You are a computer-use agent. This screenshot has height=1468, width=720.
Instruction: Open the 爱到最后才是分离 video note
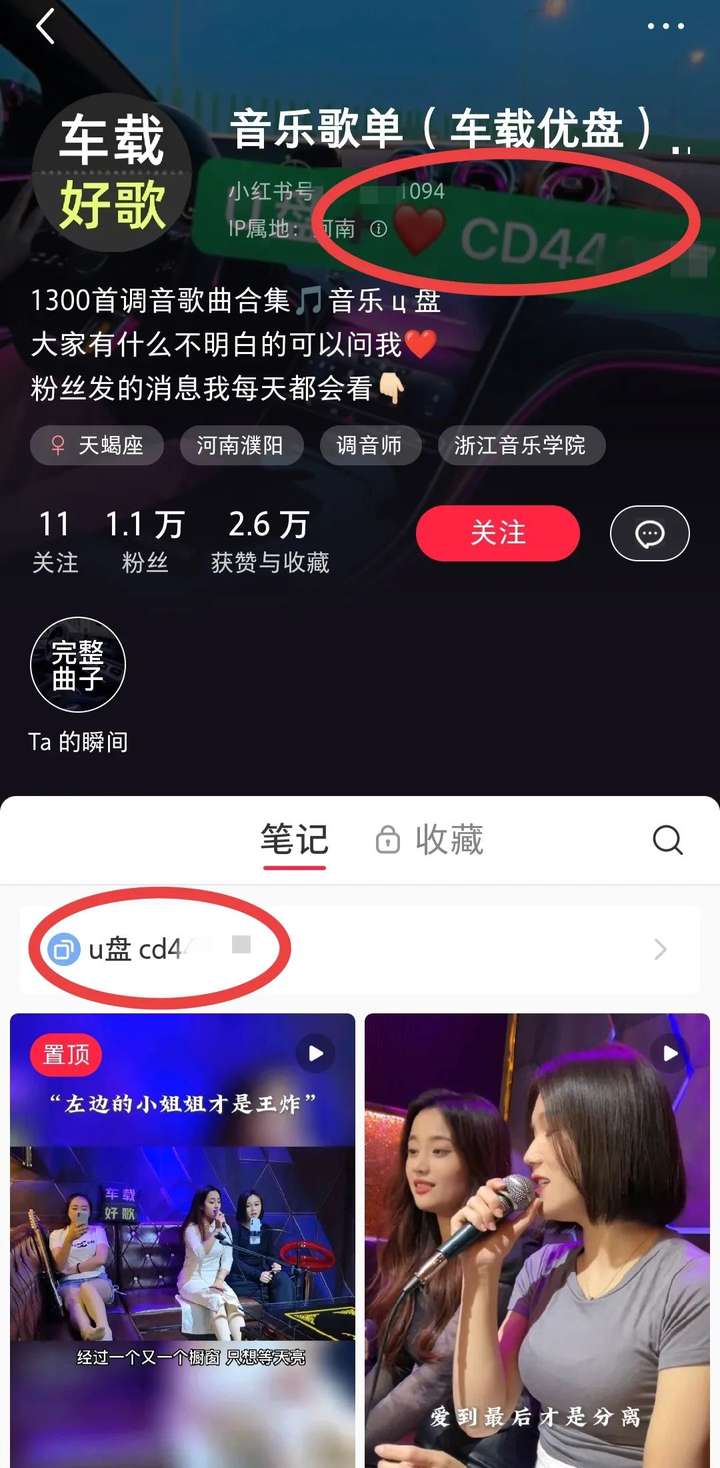coord(537,1240)
